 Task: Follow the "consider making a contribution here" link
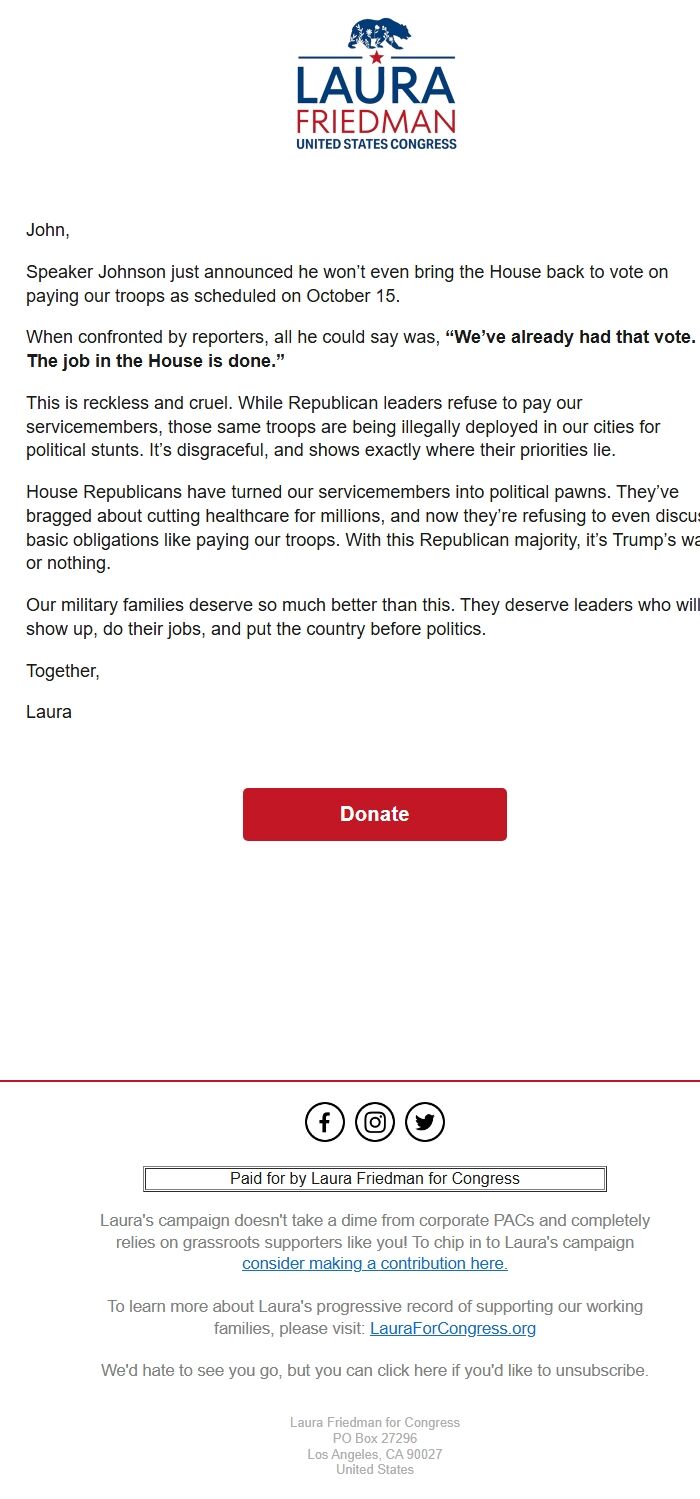point(375,1263)
